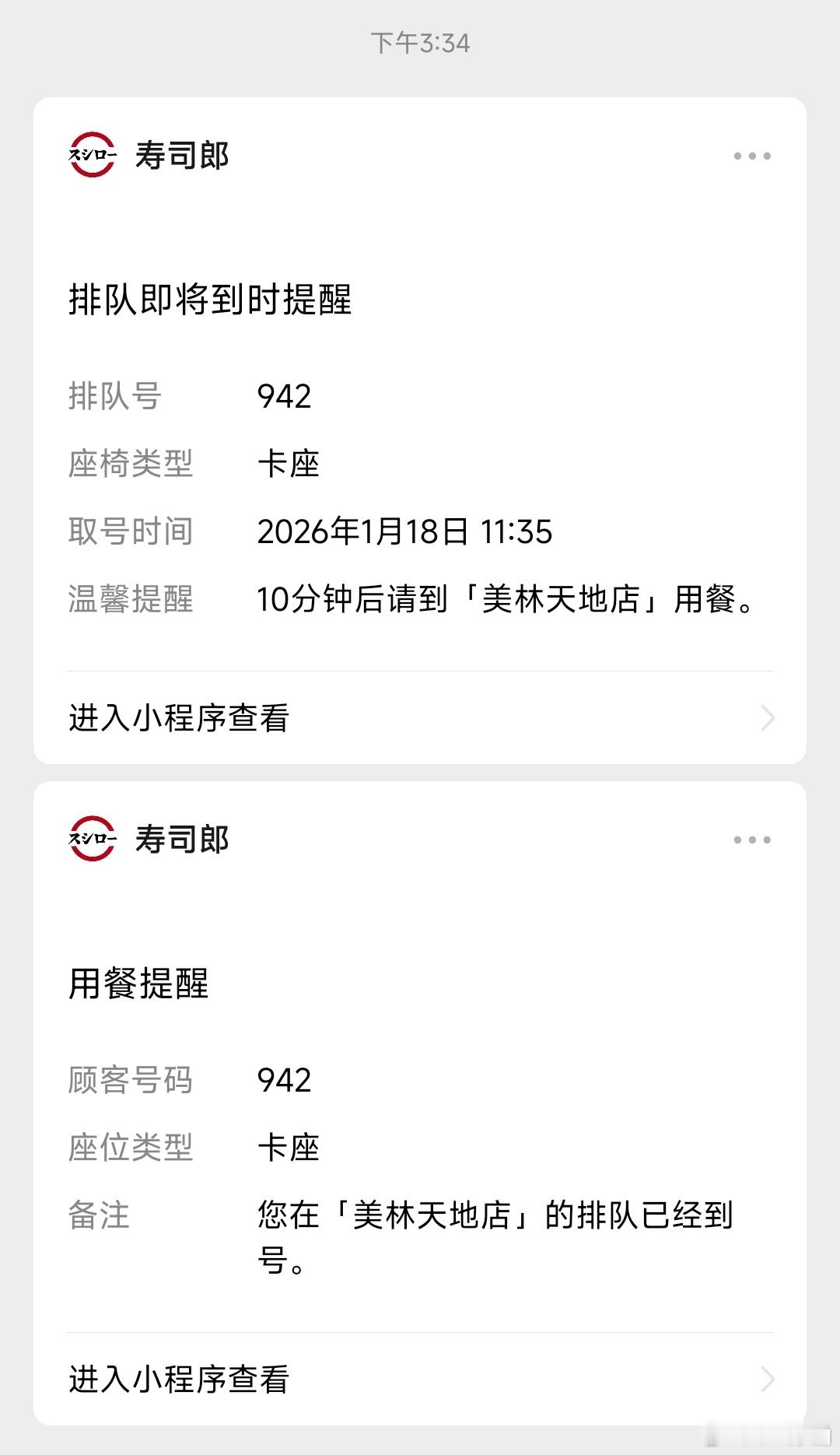Click the red circular スシロー brand emblem in first card

tap(92, 156)
